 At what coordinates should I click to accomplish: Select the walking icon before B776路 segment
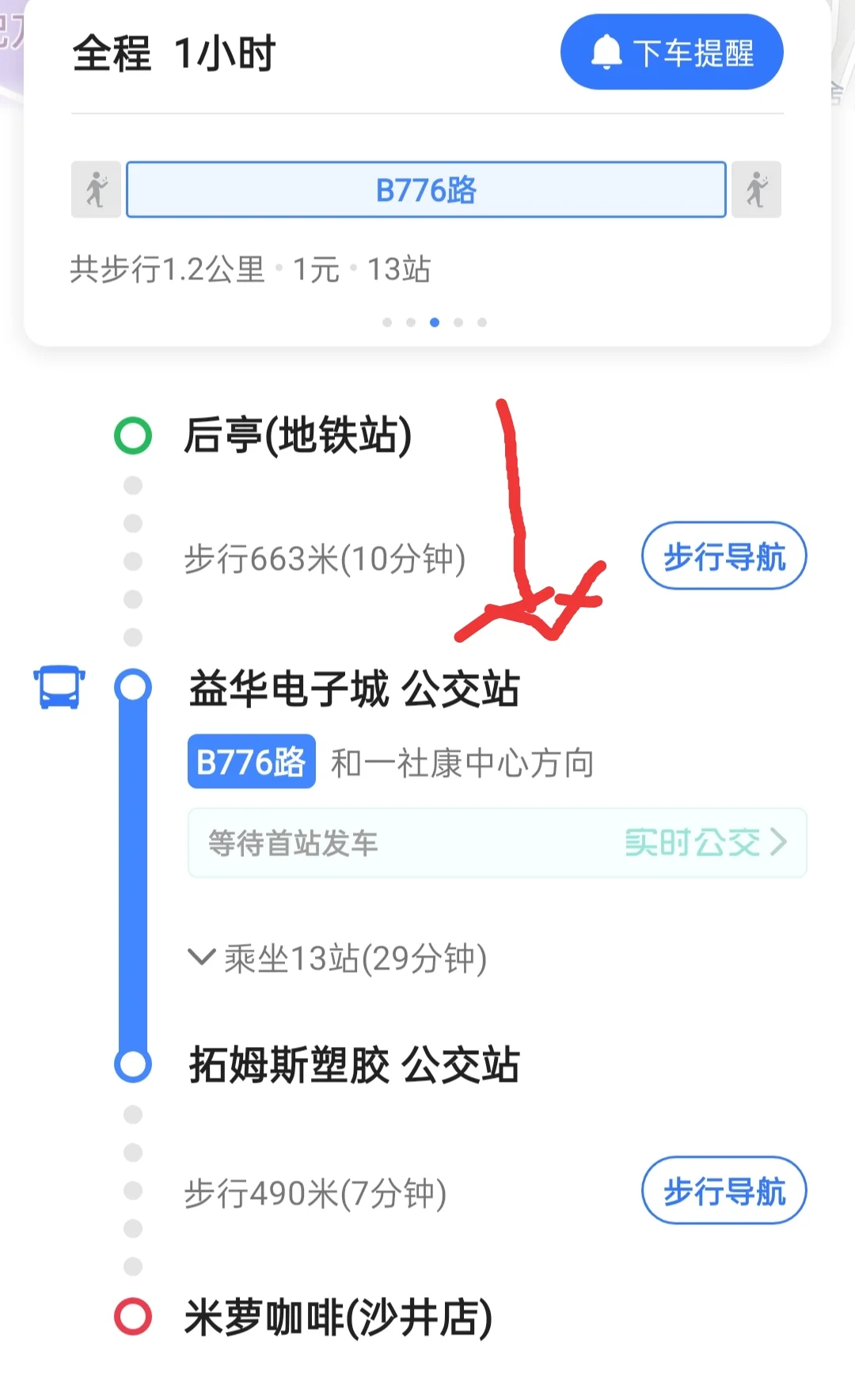pos(96,190)
